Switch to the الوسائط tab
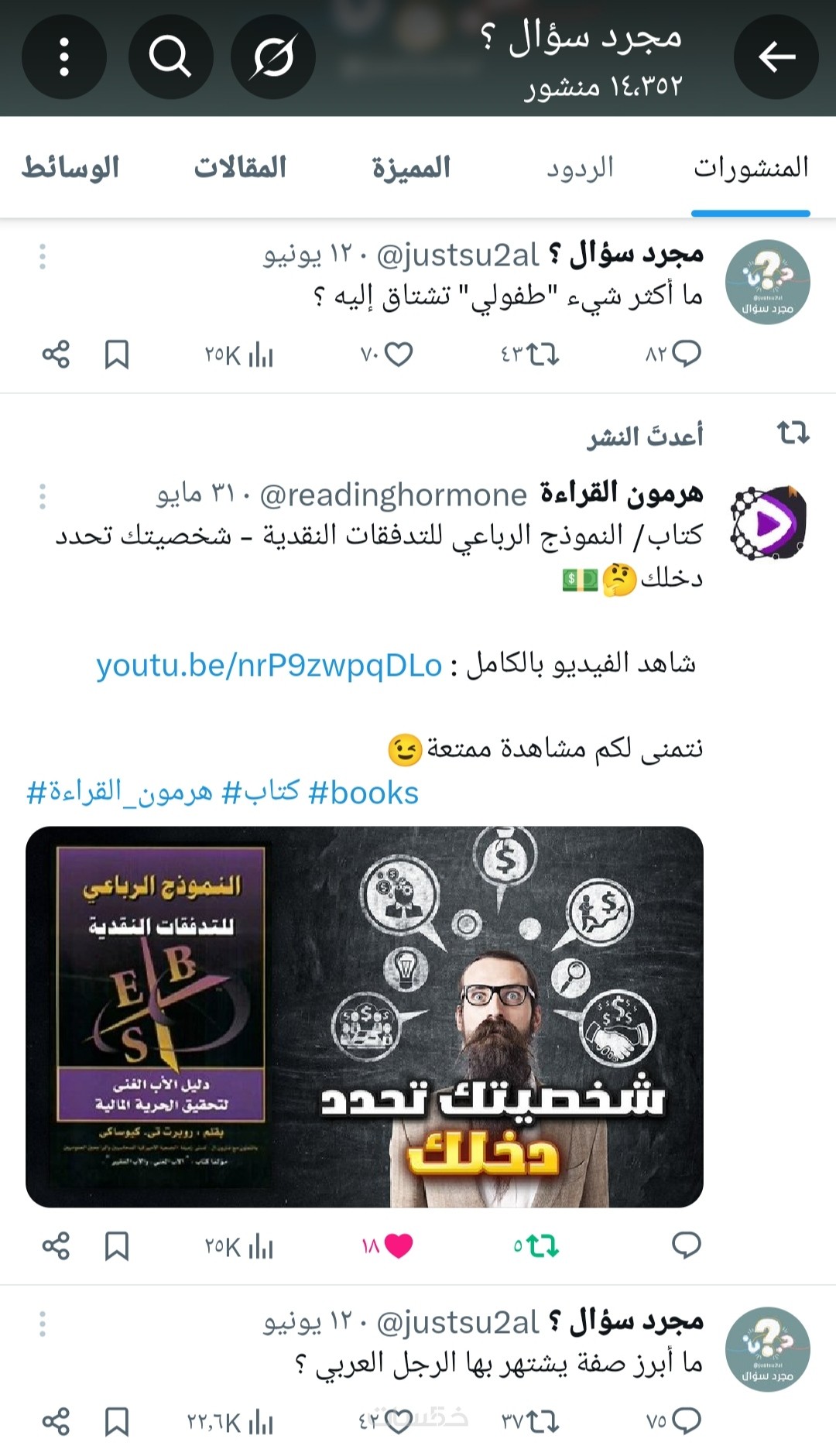The image size is (836, 1456). click(x=70, y=167)
